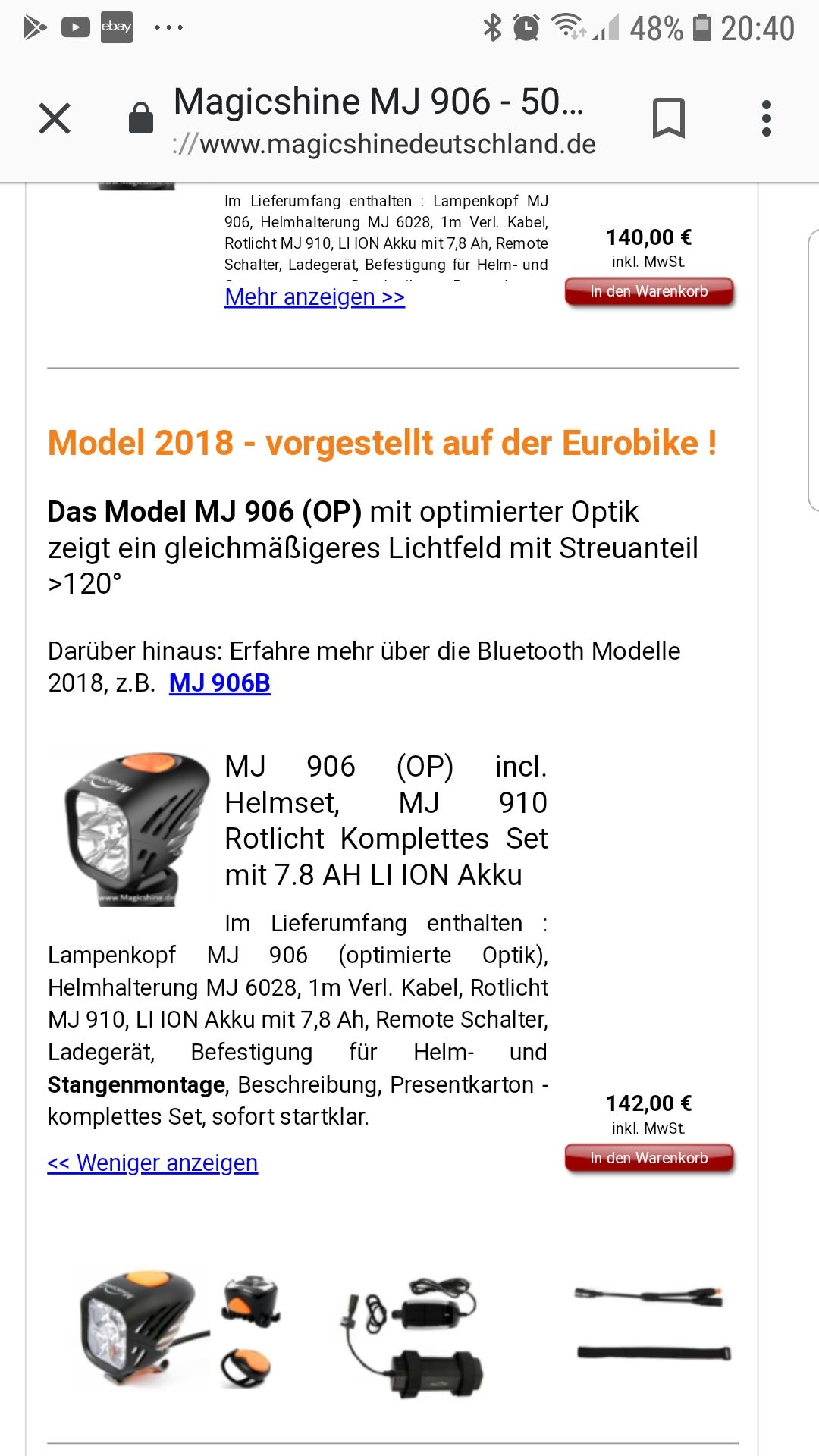View the cable and strap picture
The width and height of the screenshot is (819, 1456).
652,1324
